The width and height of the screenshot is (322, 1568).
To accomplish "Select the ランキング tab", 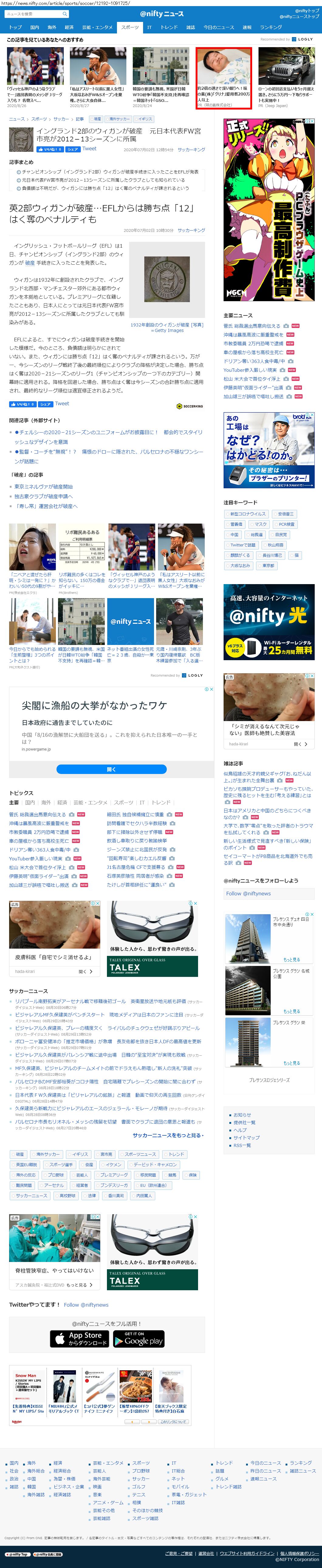I will 270,27.
